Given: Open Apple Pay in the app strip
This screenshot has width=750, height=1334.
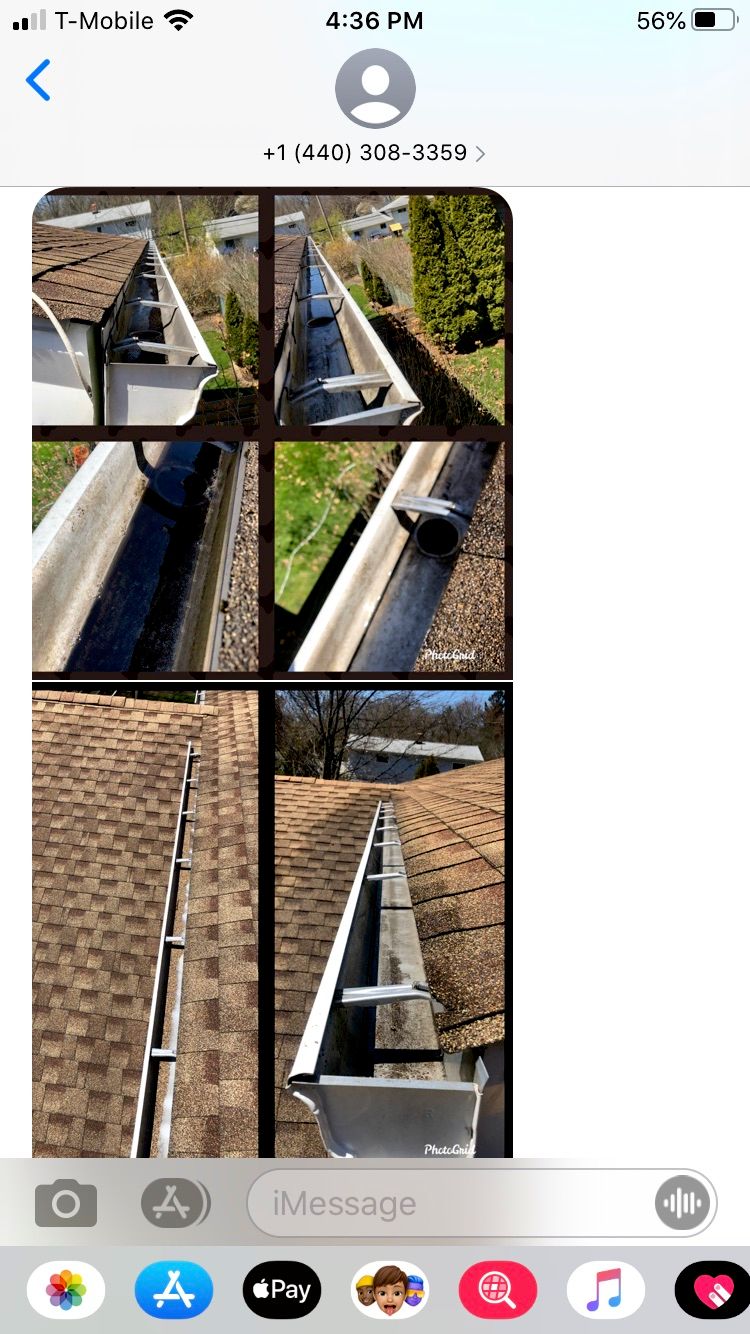Looking at the screenshot, I should (282, 1290).
